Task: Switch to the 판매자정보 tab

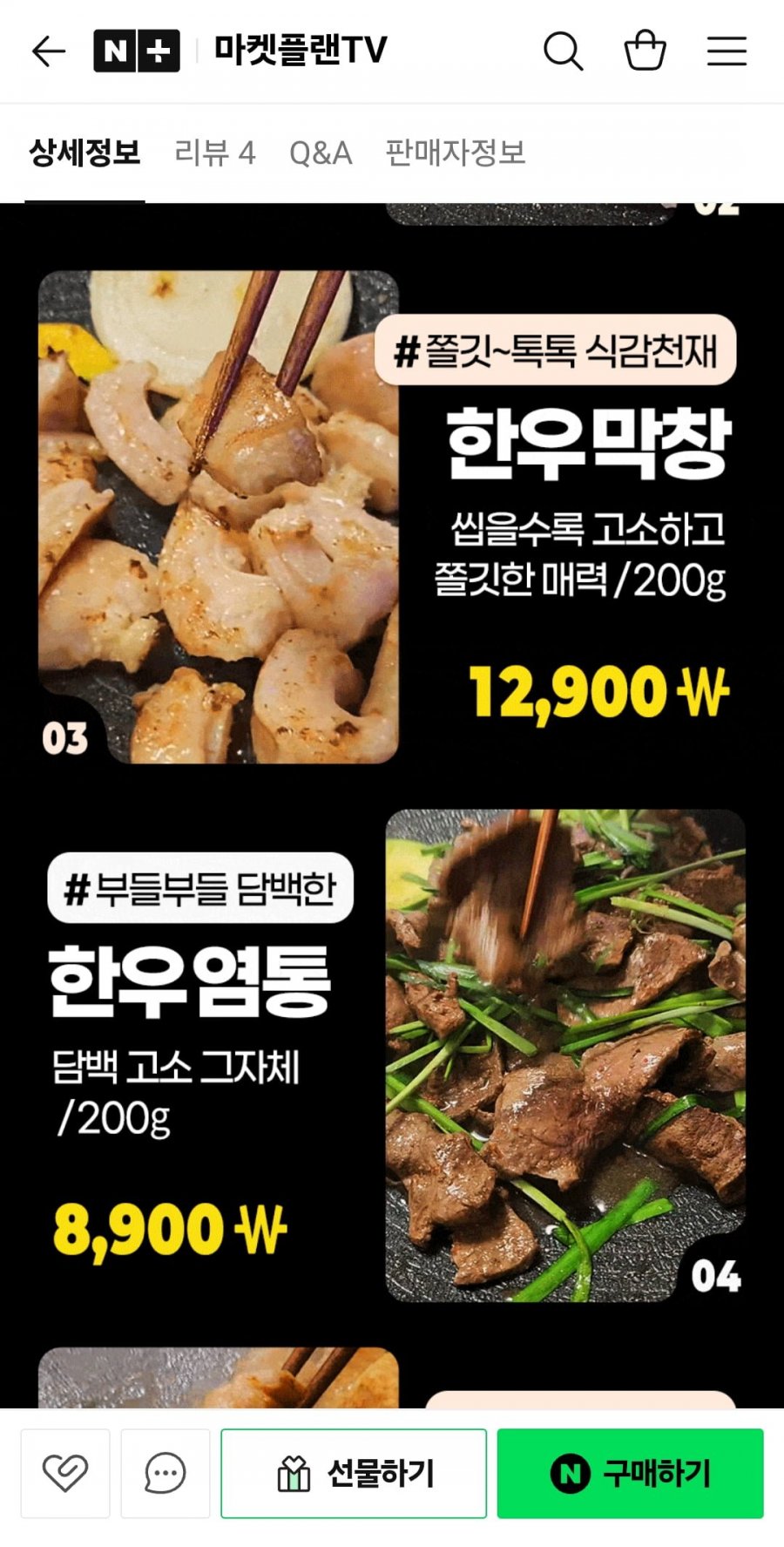Action: click(x=456, y=153)
